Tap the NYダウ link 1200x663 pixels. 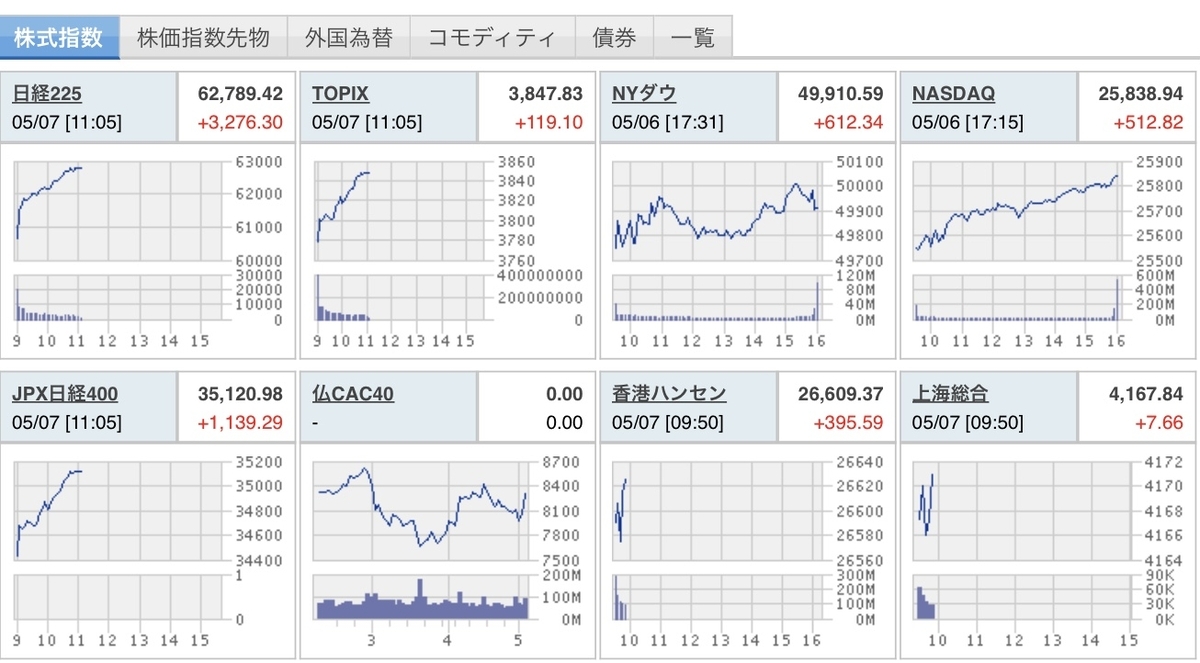644,94
